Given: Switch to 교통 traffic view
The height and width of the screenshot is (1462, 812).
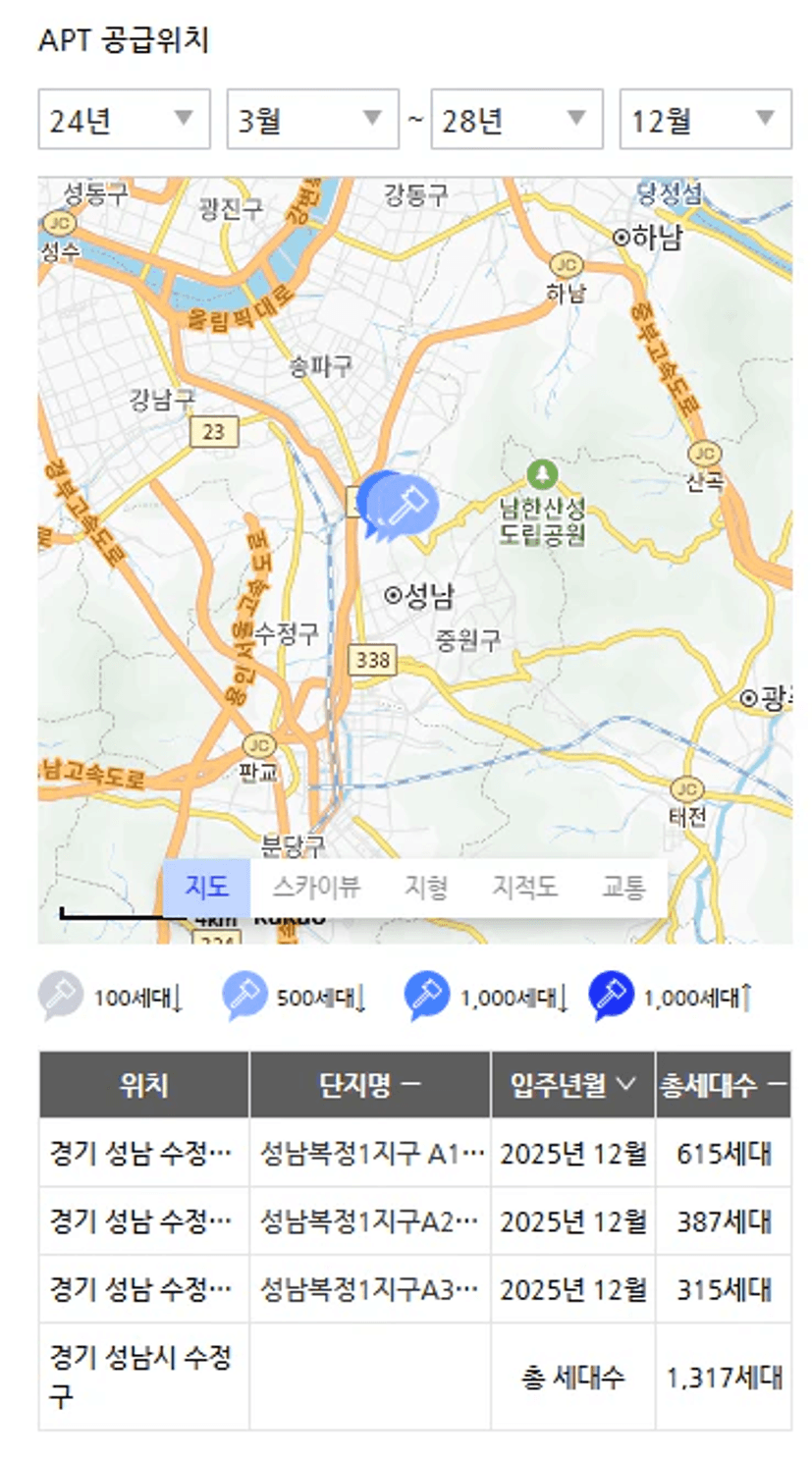Looking at the screenshot, I should pyautogui.click(x=623, y=888).
